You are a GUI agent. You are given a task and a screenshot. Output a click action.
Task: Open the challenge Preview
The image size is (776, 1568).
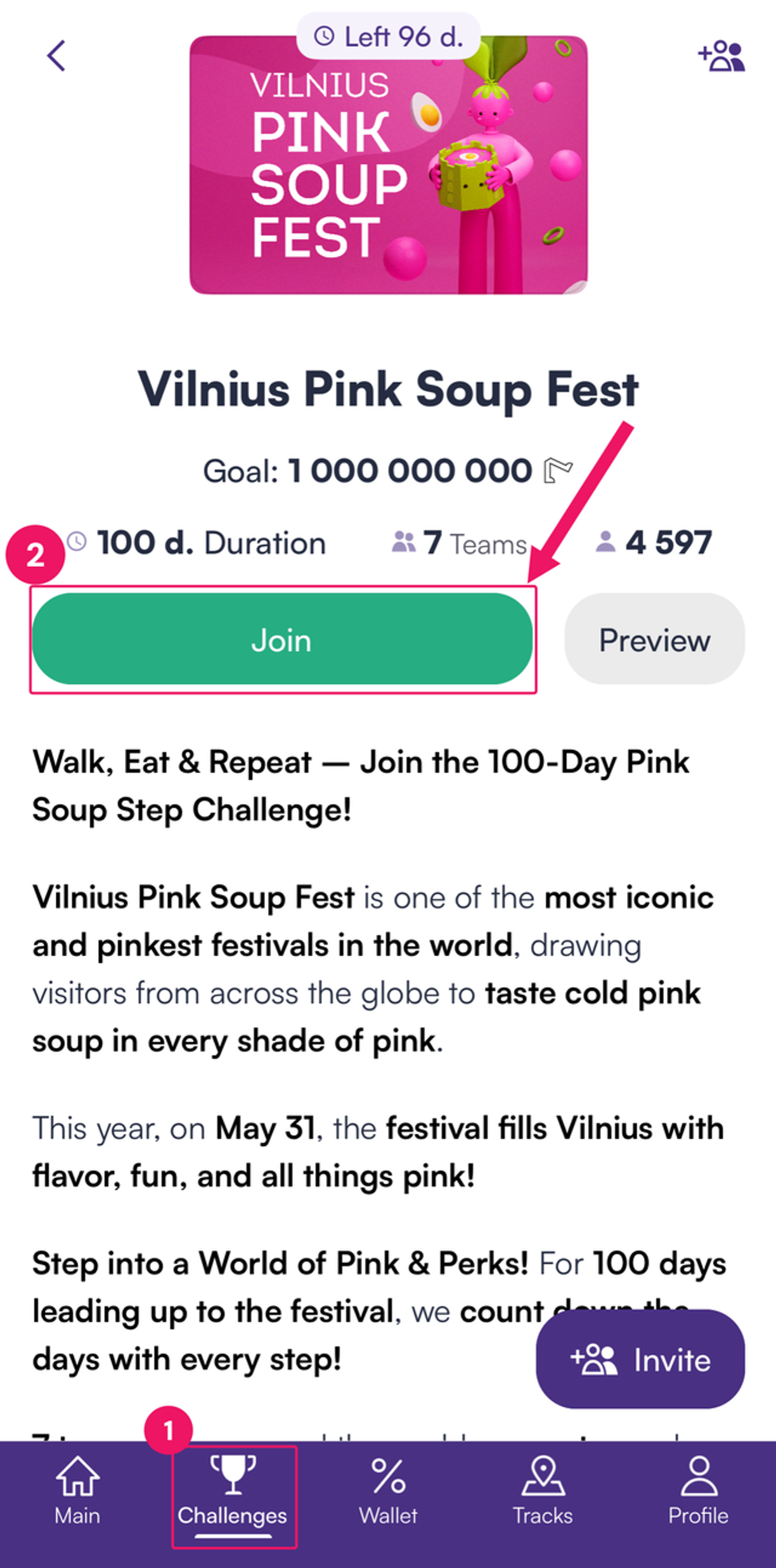[654, 639]
